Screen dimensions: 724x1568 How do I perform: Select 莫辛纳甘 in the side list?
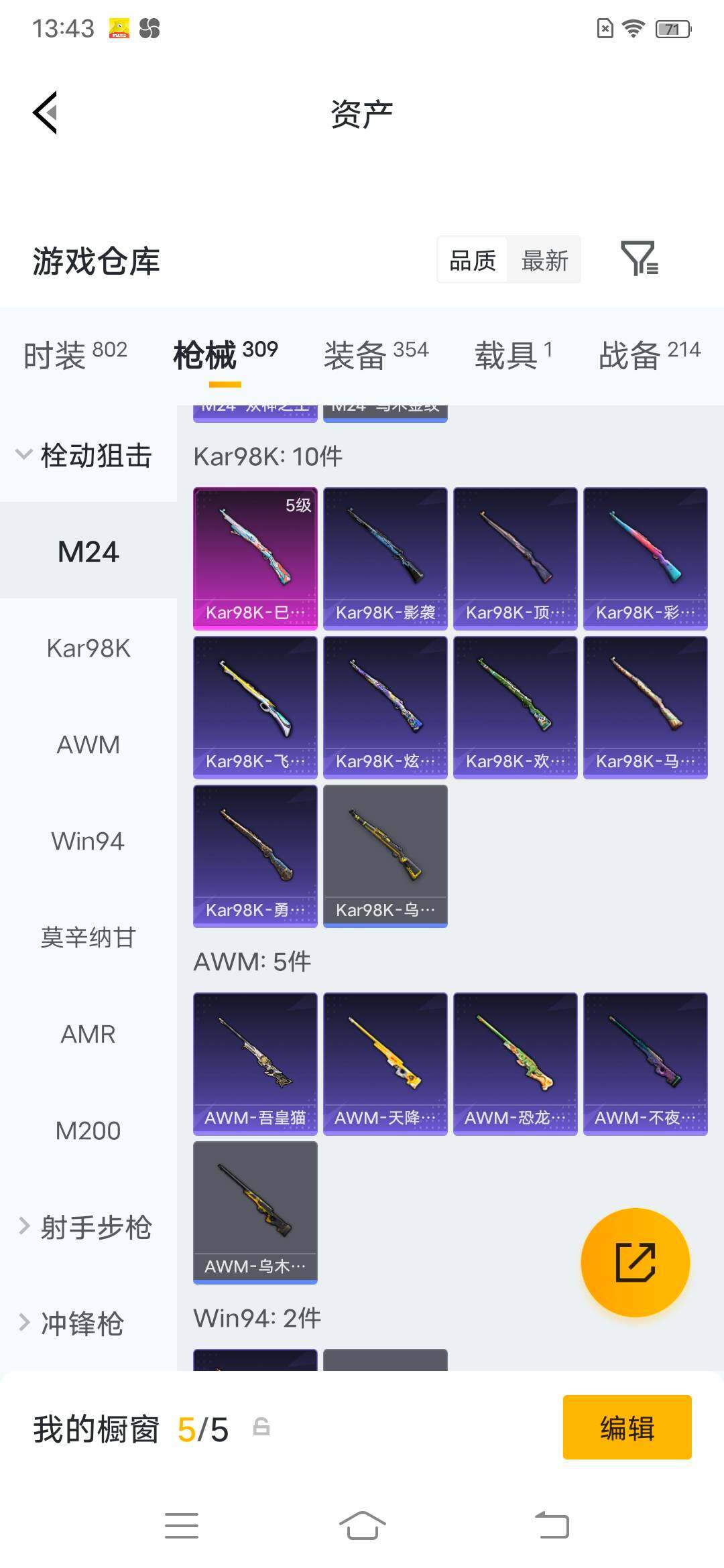[x=88, y=937]
